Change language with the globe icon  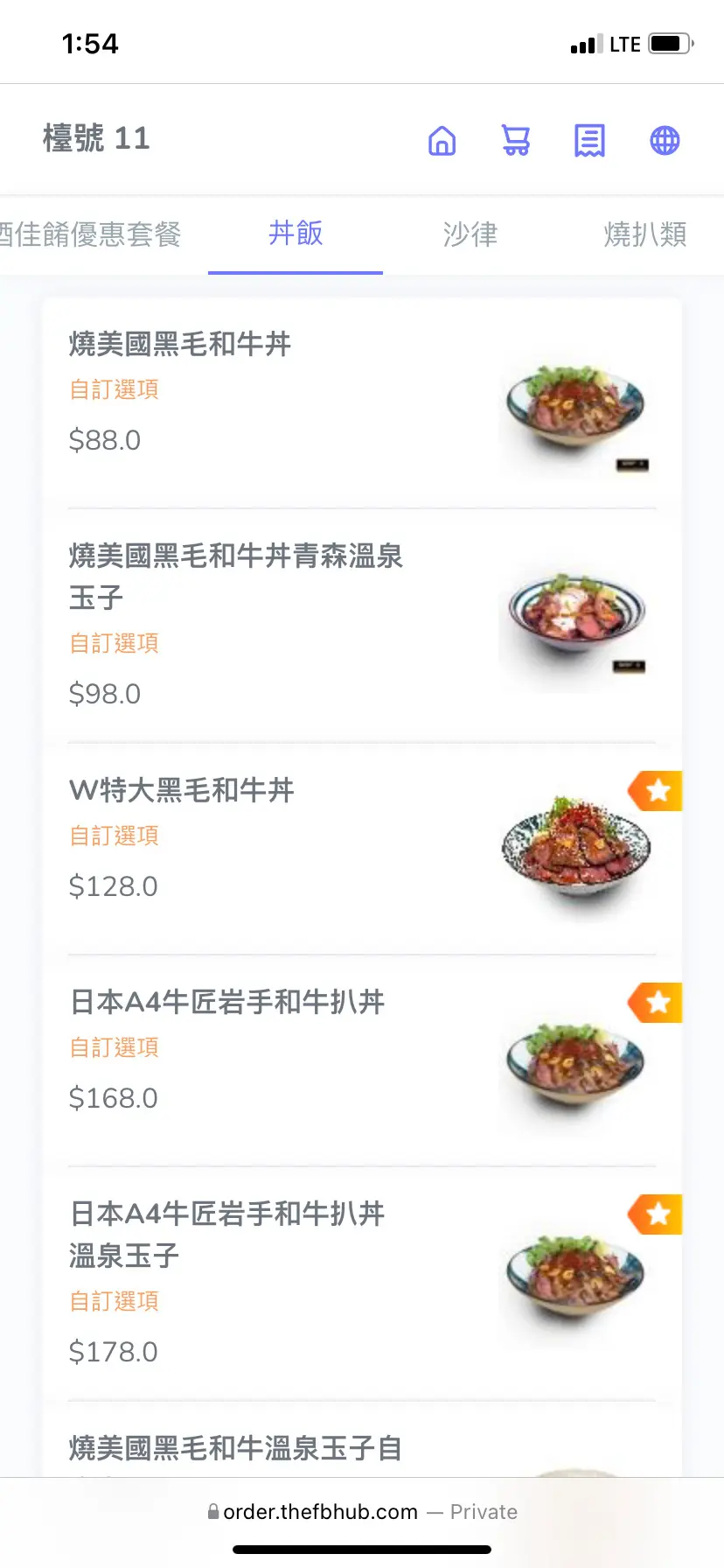coord(665,140)
